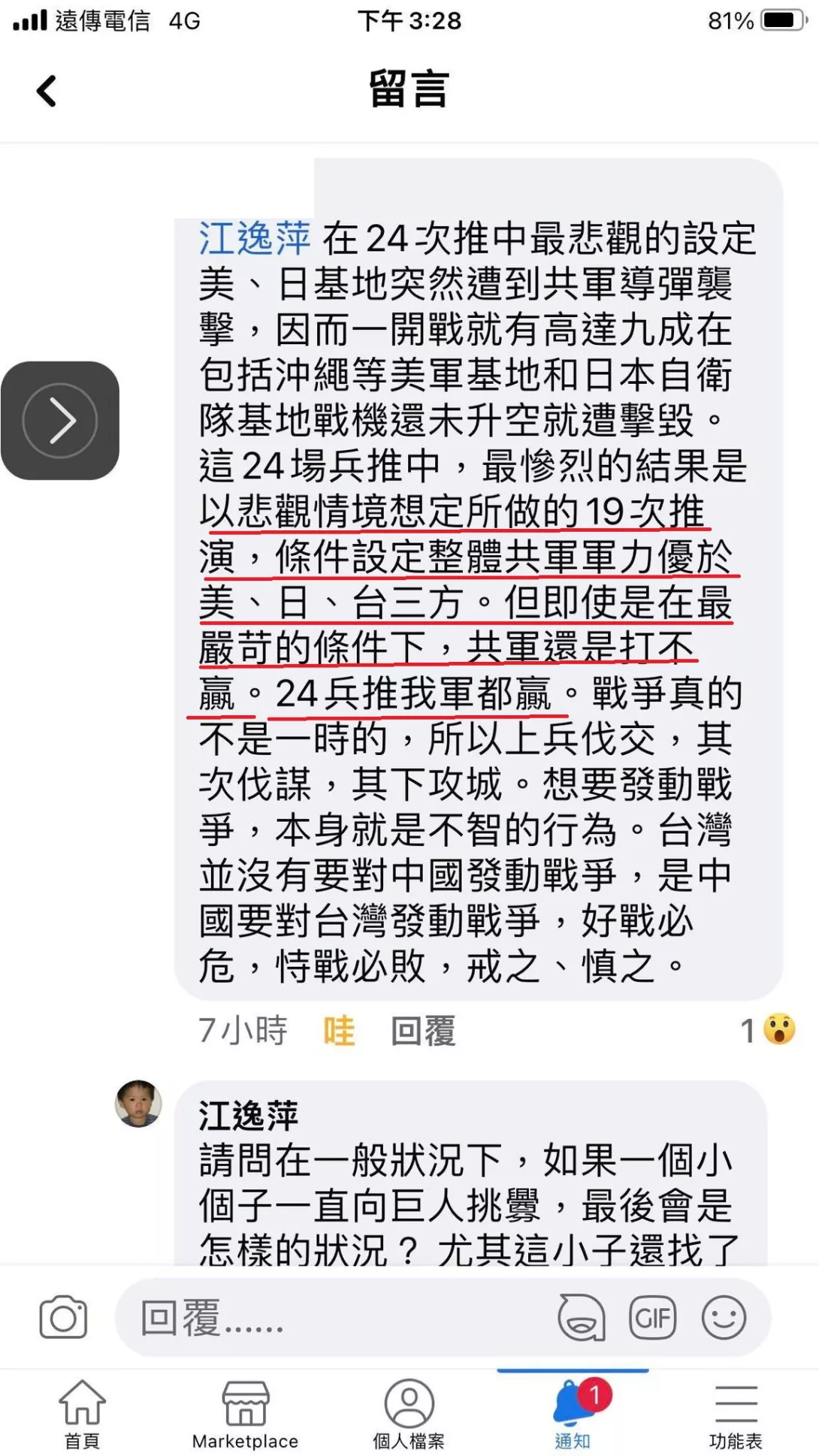The image size is (819, 1456).
Task: Reply to the 7小時 comment via 回覆
Action: [x=423, y=1031]
